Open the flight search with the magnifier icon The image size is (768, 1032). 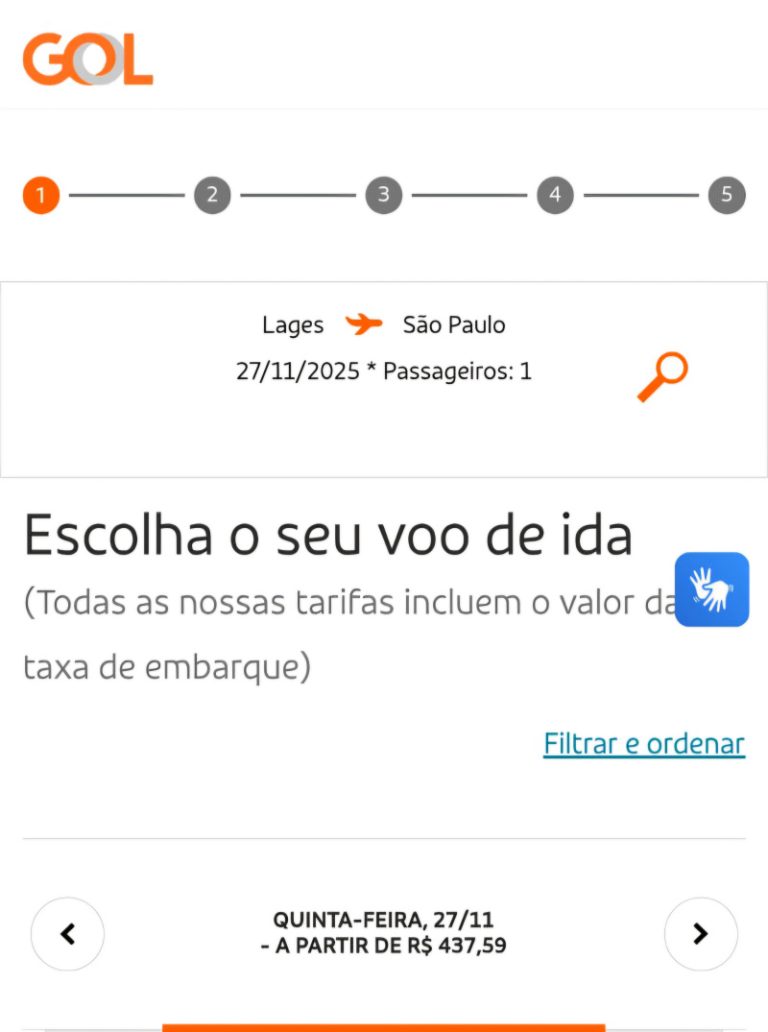[660, 376]
